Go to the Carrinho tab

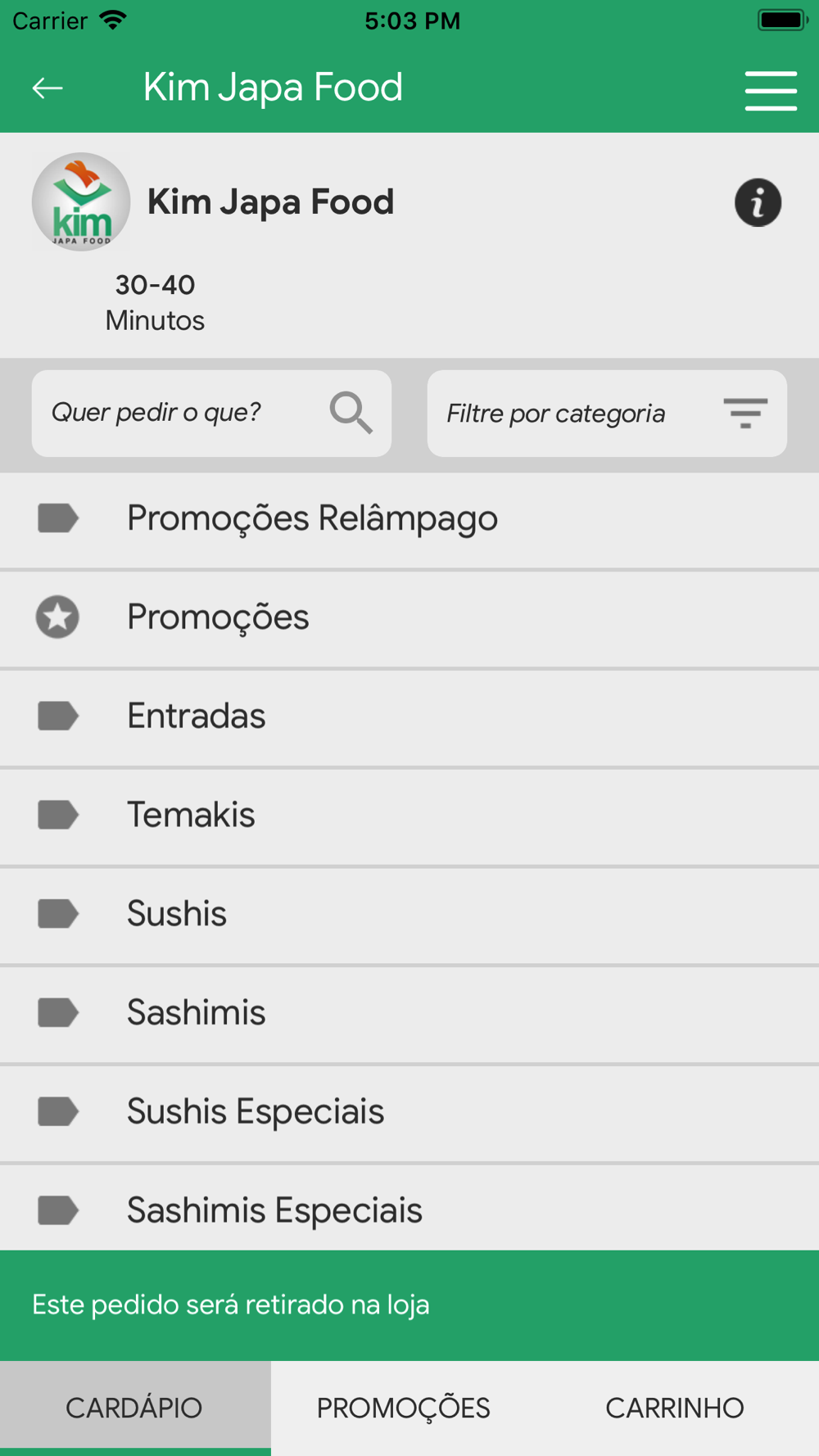[x=674, y=1408]
